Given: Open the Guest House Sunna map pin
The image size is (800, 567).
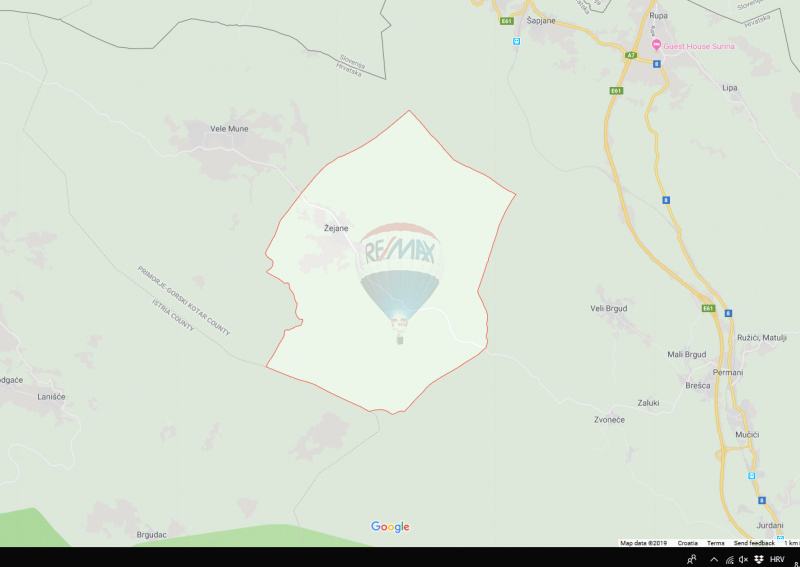Looking at the screenshot, I should tap(656, 45).
